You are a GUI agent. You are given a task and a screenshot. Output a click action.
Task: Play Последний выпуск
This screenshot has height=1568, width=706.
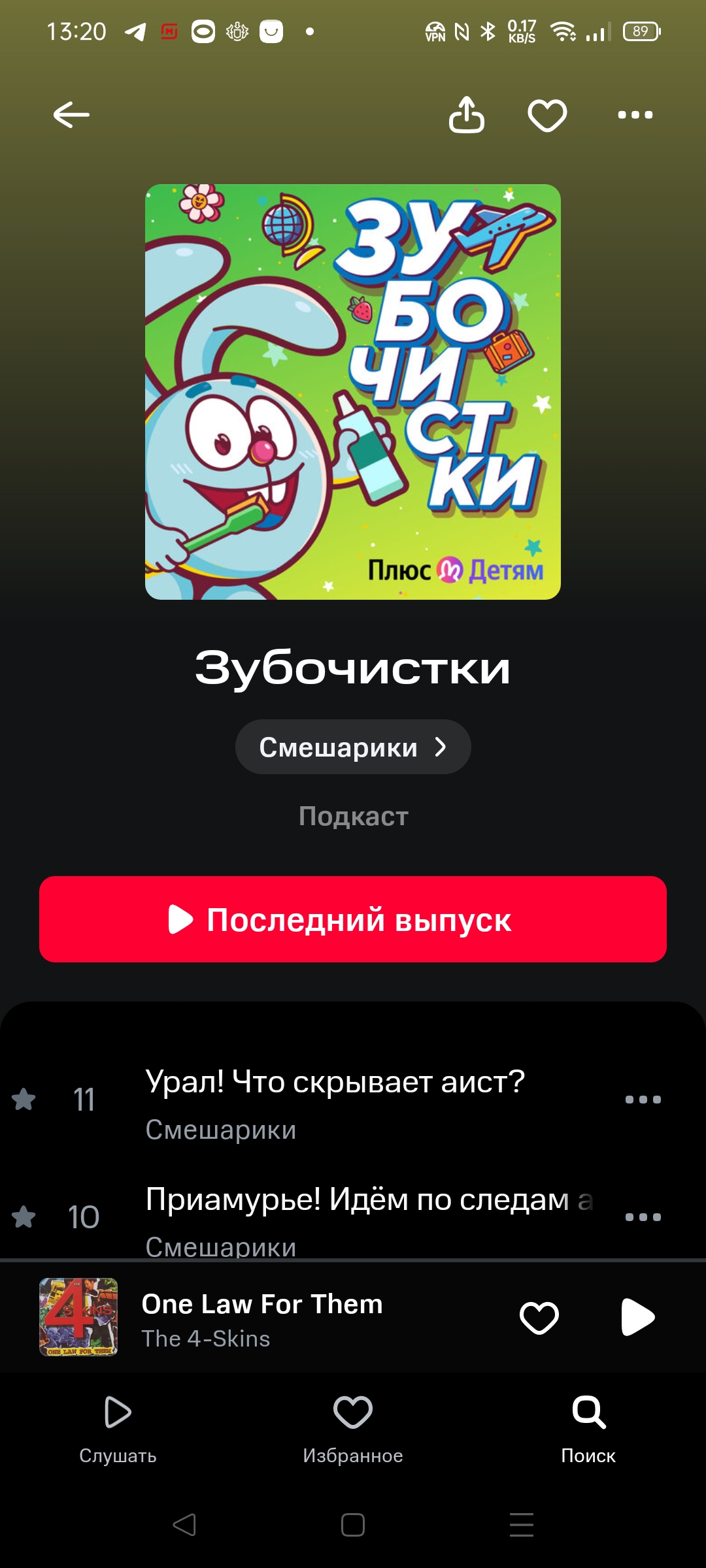coord(353,919)
